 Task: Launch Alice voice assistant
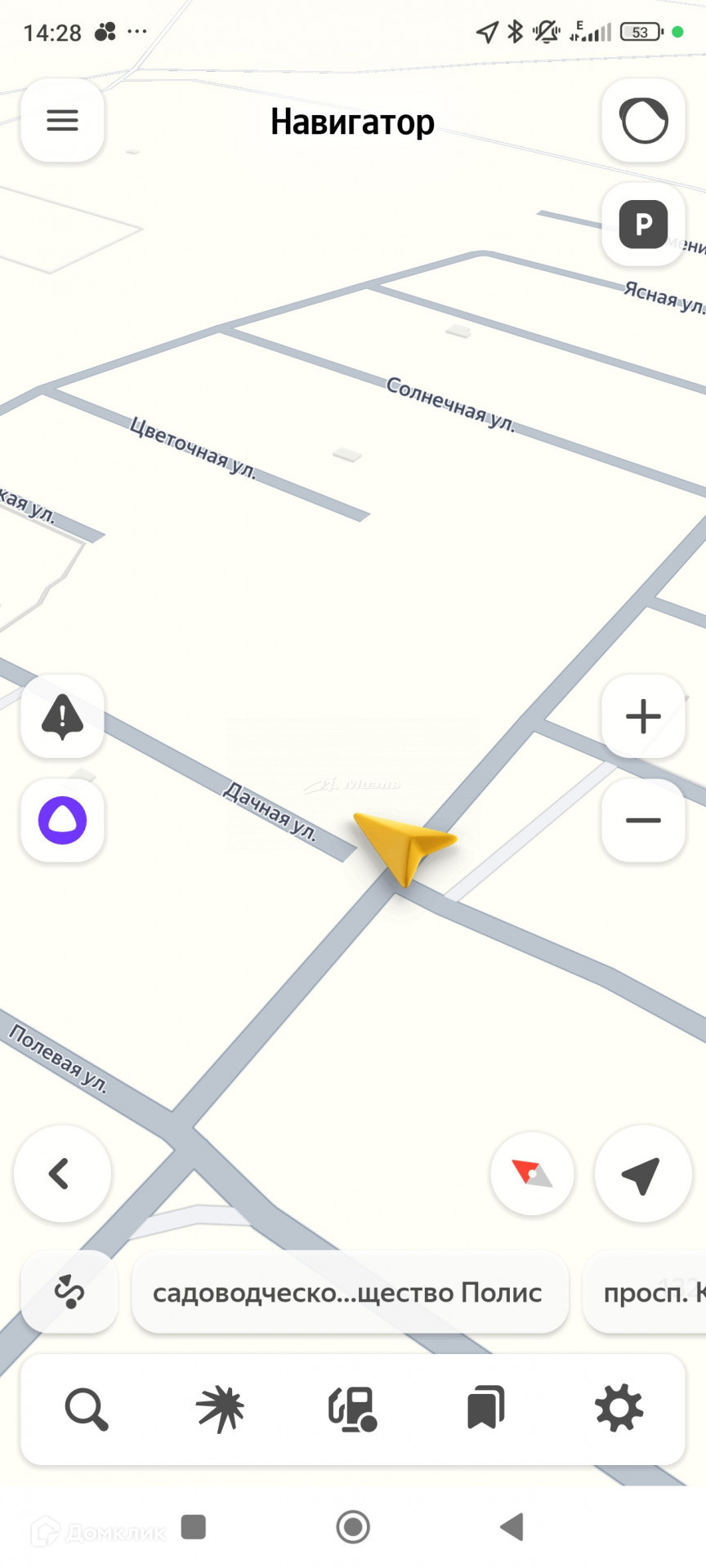[62, 820]
